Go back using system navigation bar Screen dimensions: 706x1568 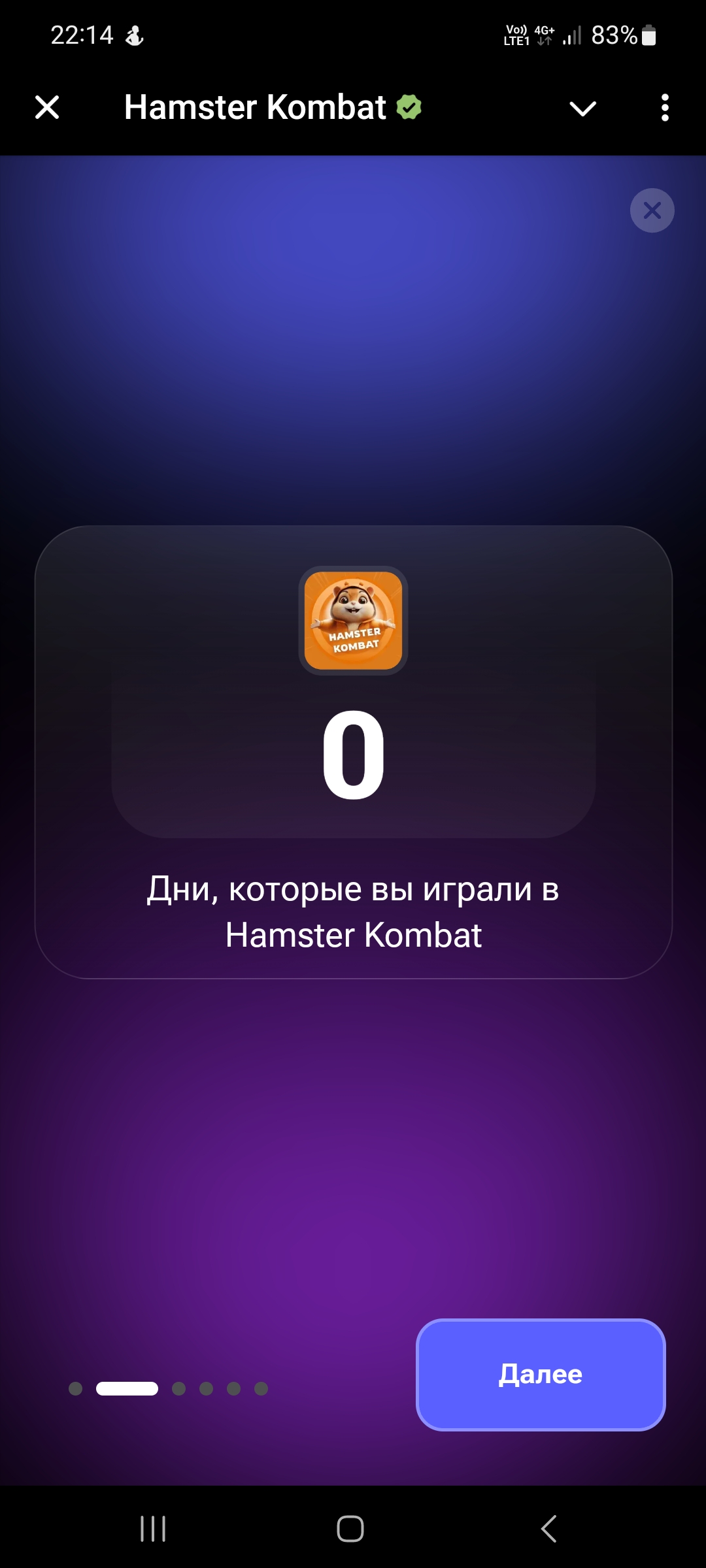(548, 1529)
